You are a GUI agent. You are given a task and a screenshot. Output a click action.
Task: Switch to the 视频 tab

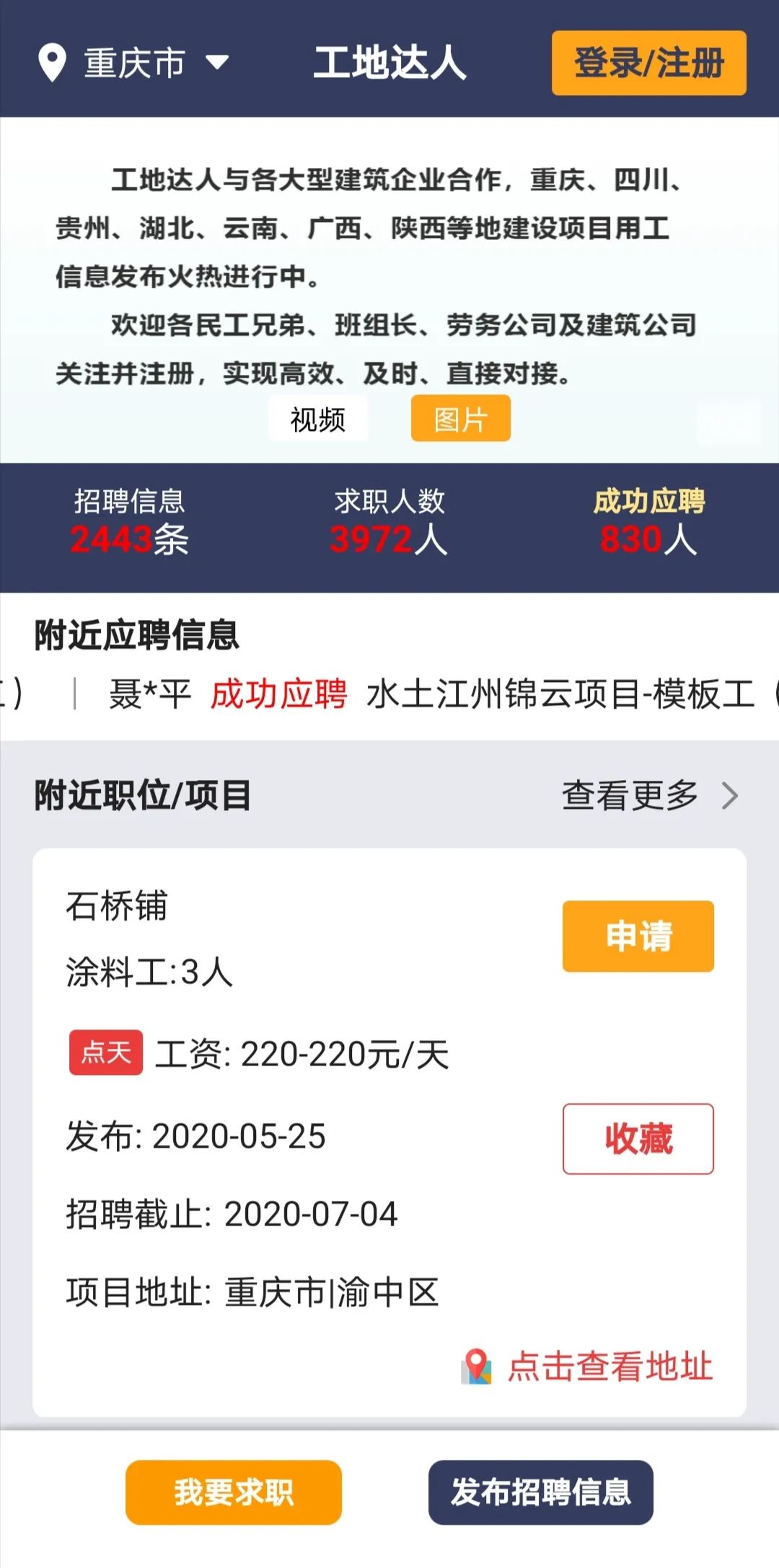pos(317,418)
